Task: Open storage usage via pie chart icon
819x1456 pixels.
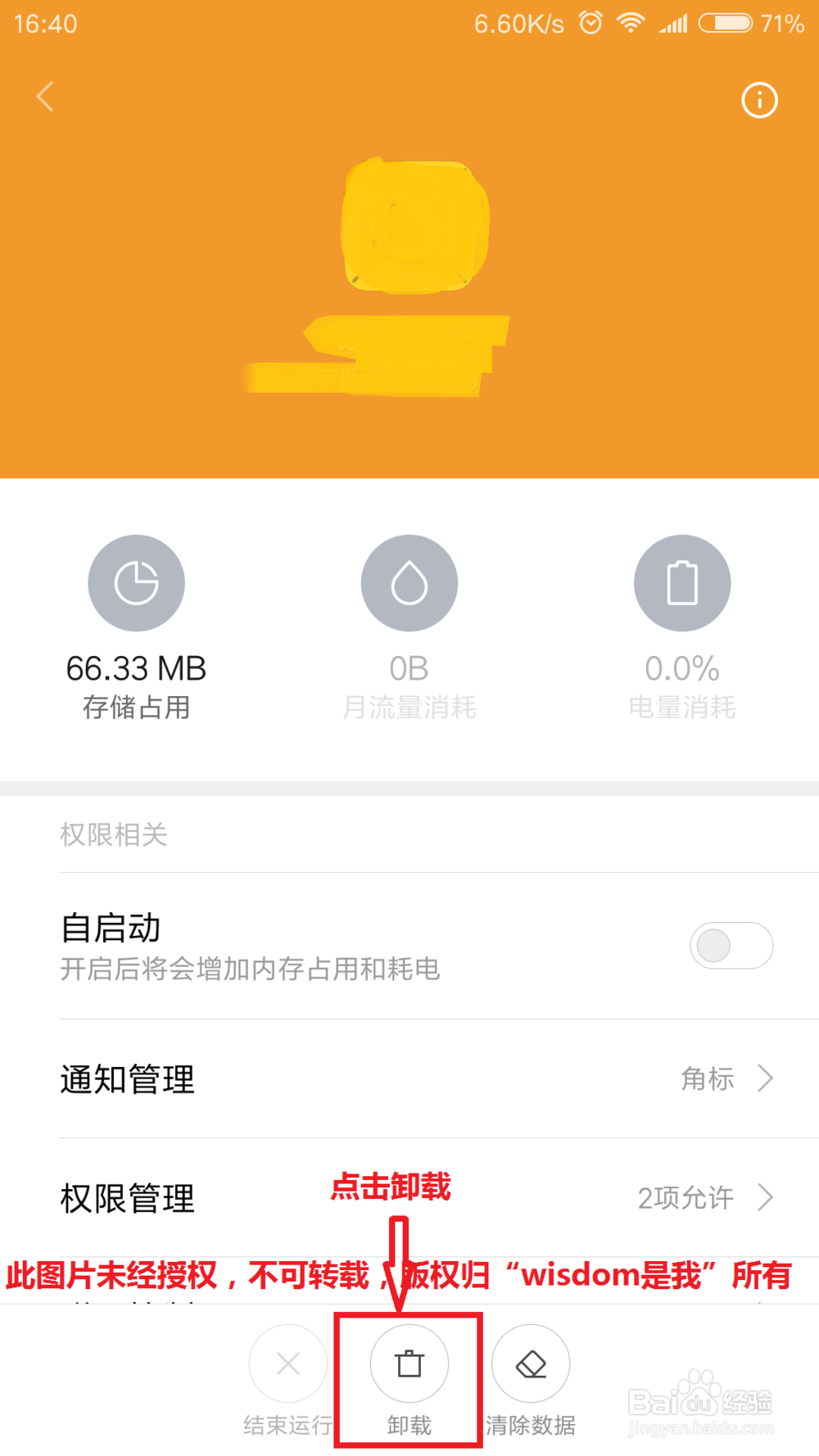Action: [136, 582]
